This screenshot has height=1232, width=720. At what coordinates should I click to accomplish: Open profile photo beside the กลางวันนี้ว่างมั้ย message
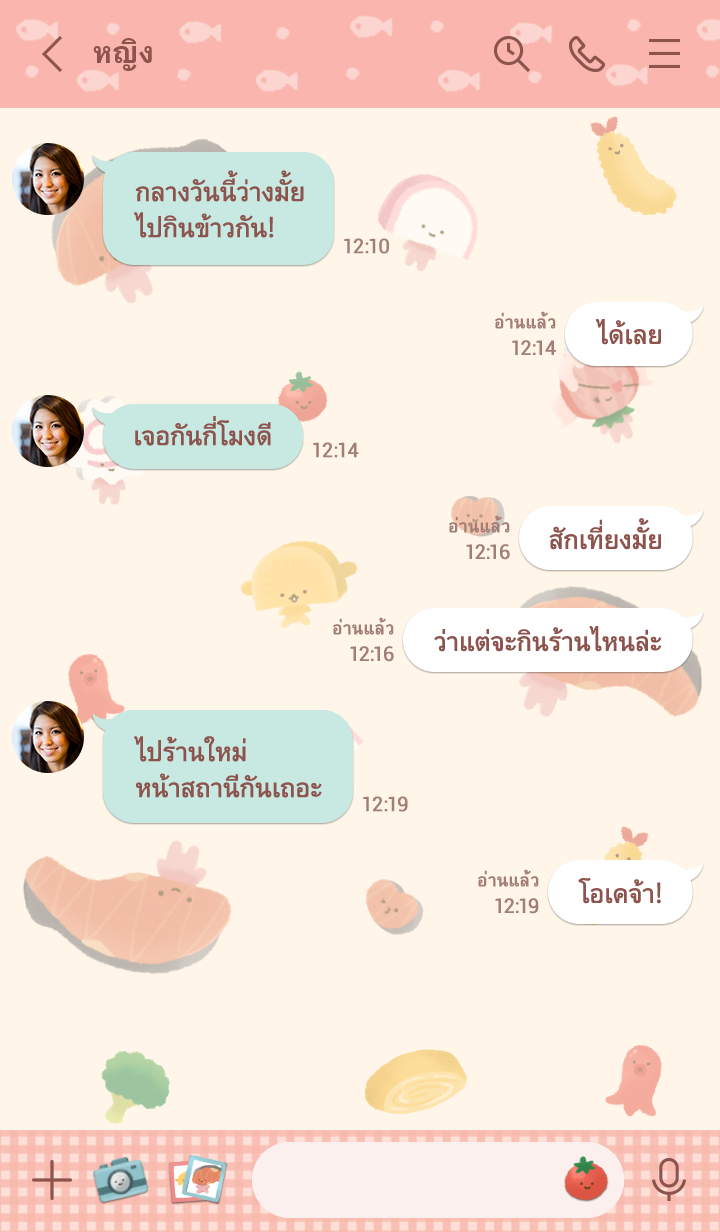(48, 179)
